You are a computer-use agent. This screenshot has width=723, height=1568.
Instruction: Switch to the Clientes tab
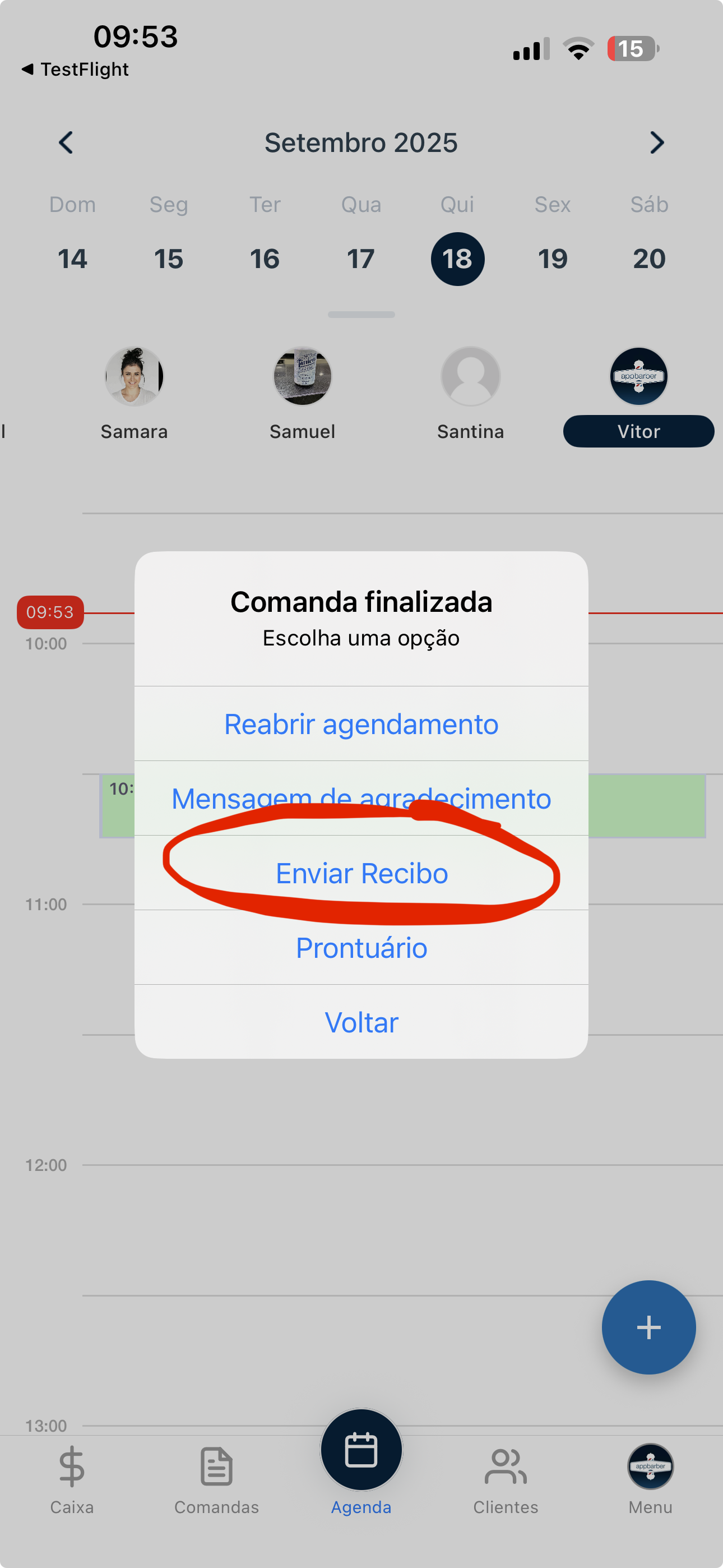coord(506,1479)
